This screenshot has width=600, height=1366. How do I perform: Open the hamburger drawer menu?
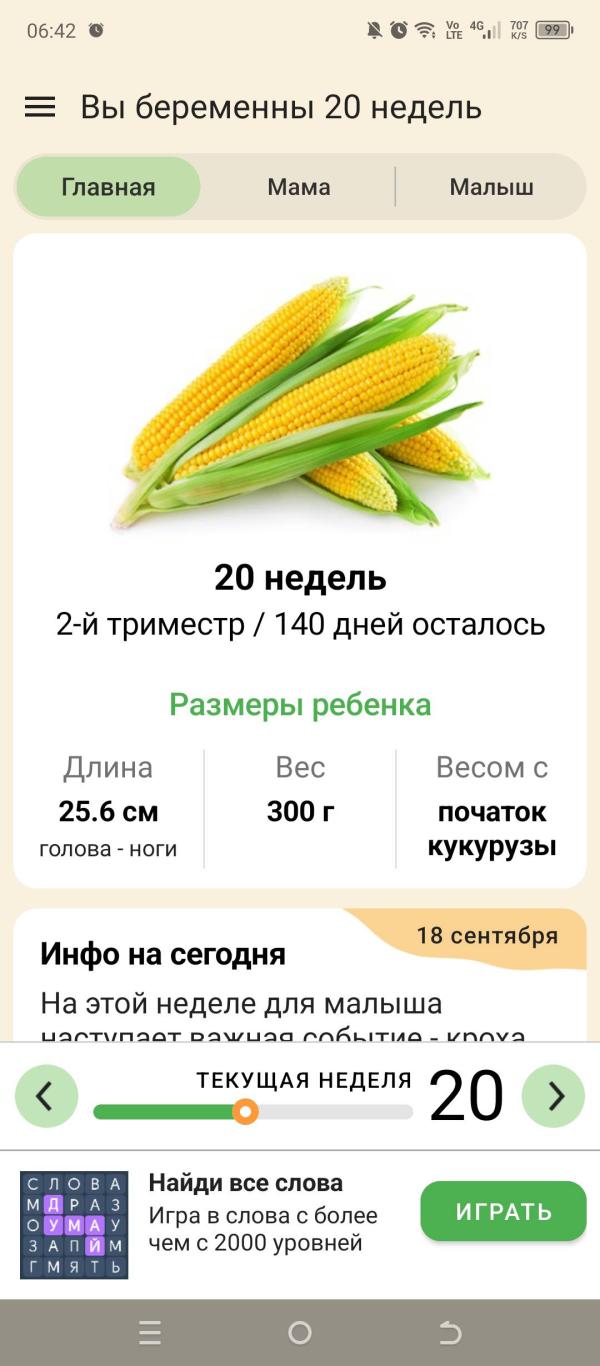(40, 107)
